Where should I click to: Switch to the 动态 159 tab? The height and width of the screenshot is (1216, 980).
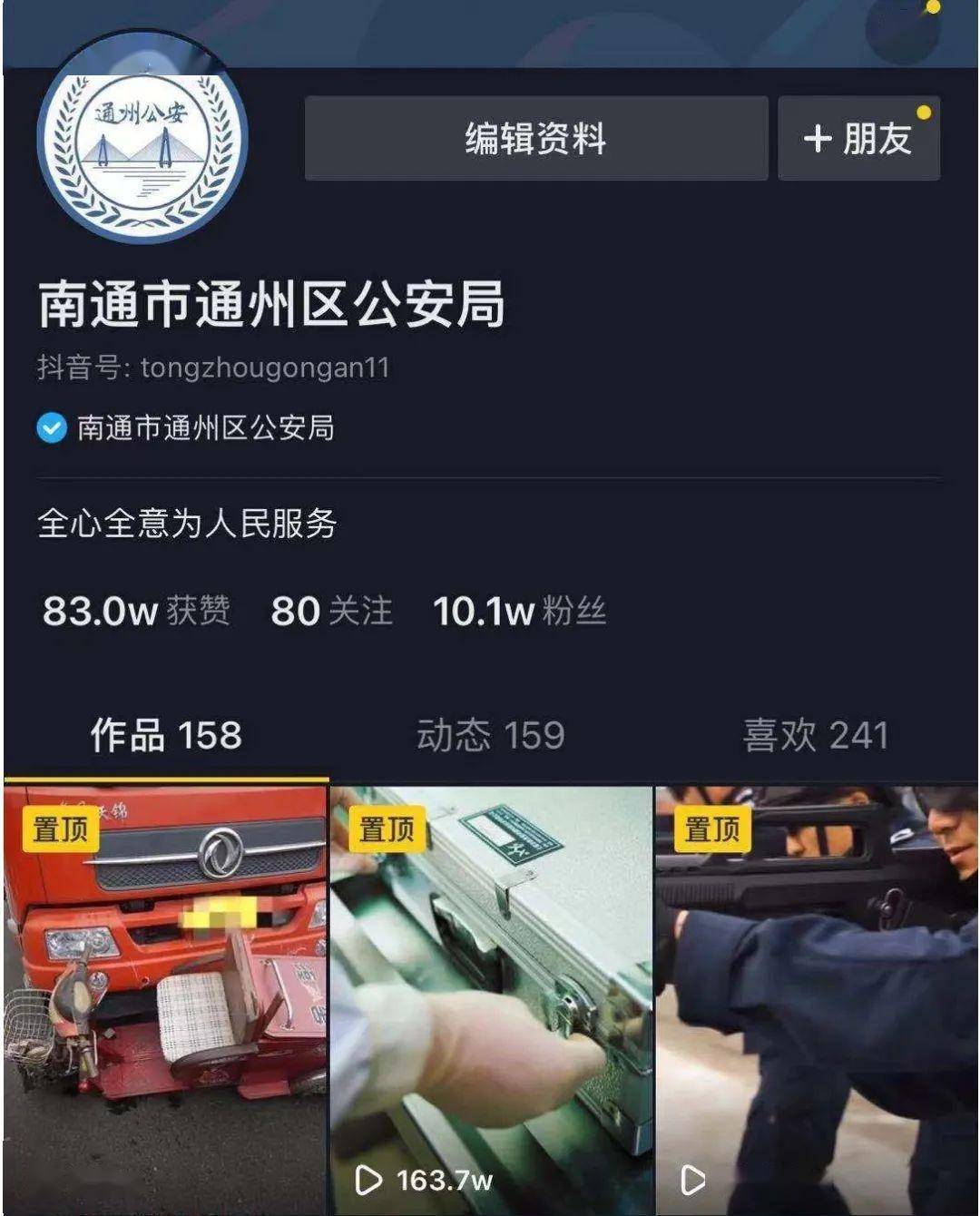pos(490,735)
